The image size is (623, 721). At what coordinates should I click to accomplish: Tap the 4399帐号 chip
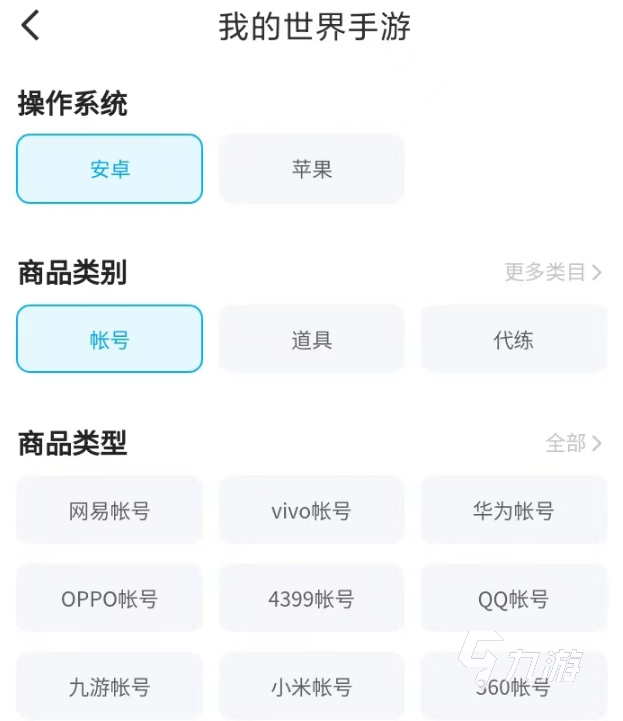point(312,599)
